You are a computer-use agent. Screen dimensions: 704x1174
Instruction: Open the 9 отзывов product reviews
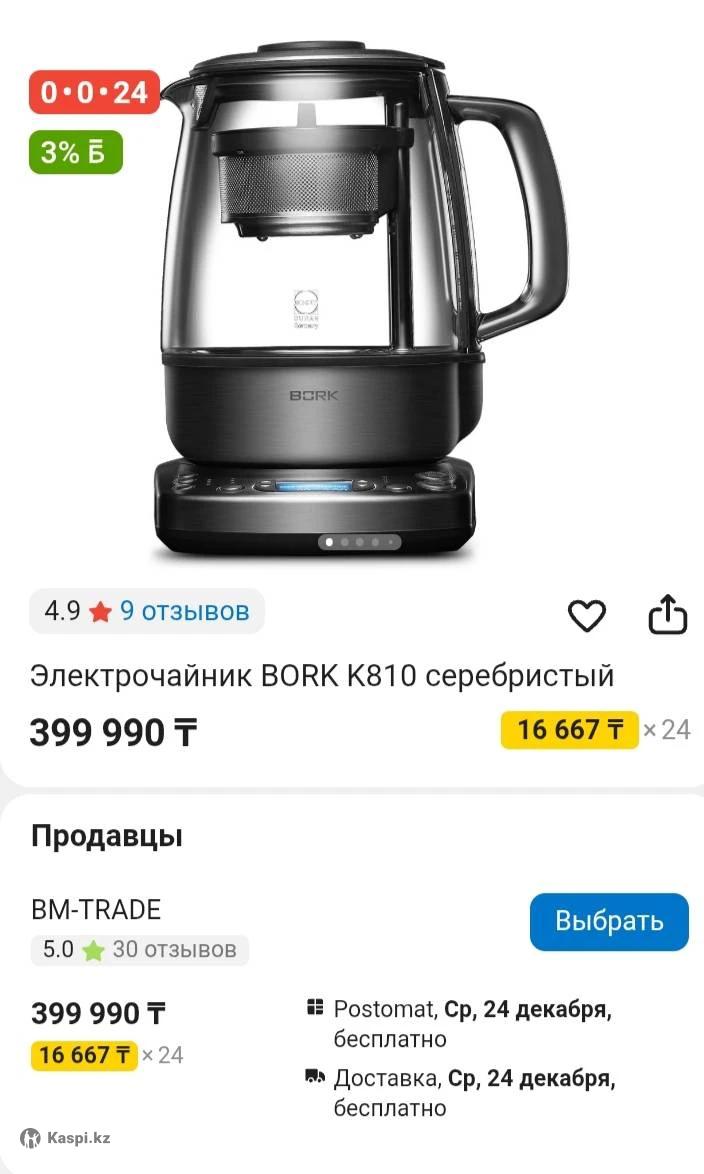[184, 611]
